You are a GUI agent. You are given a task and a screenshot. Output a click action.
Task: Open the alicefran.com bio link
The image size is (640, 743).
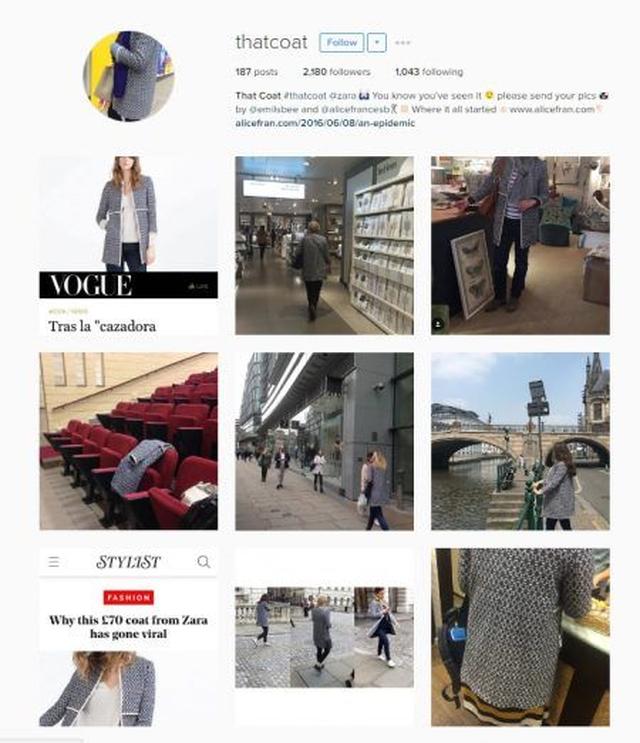pyautogui.click(x=324, y=124)
